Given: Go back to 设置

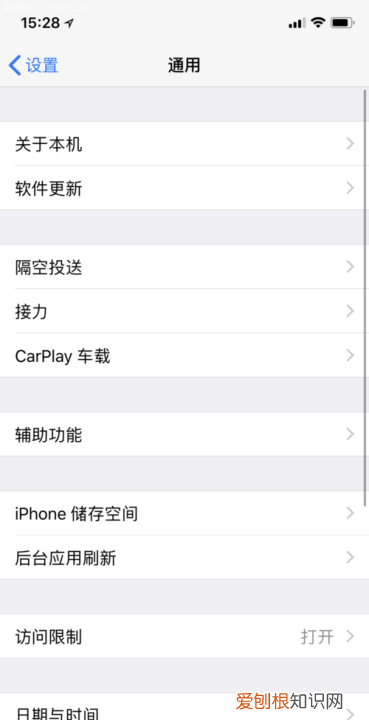Looking at the screenshot, I should 34,66.
